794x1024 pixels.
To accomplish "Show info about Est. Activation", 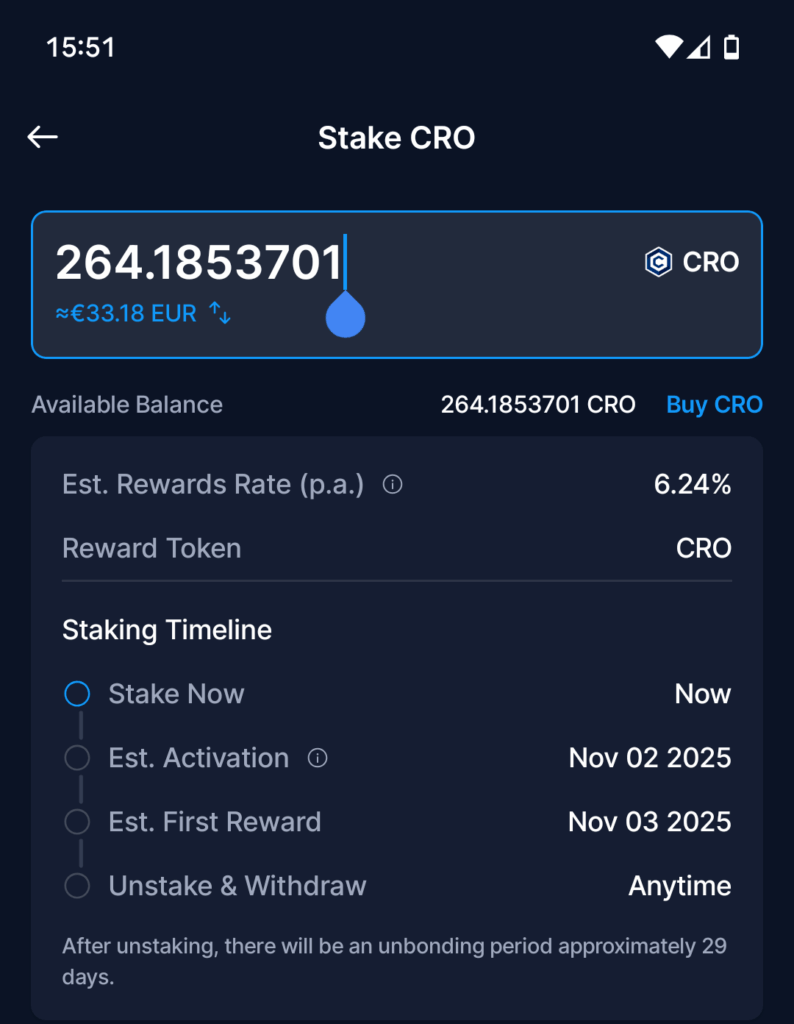I will coord(318,758).
